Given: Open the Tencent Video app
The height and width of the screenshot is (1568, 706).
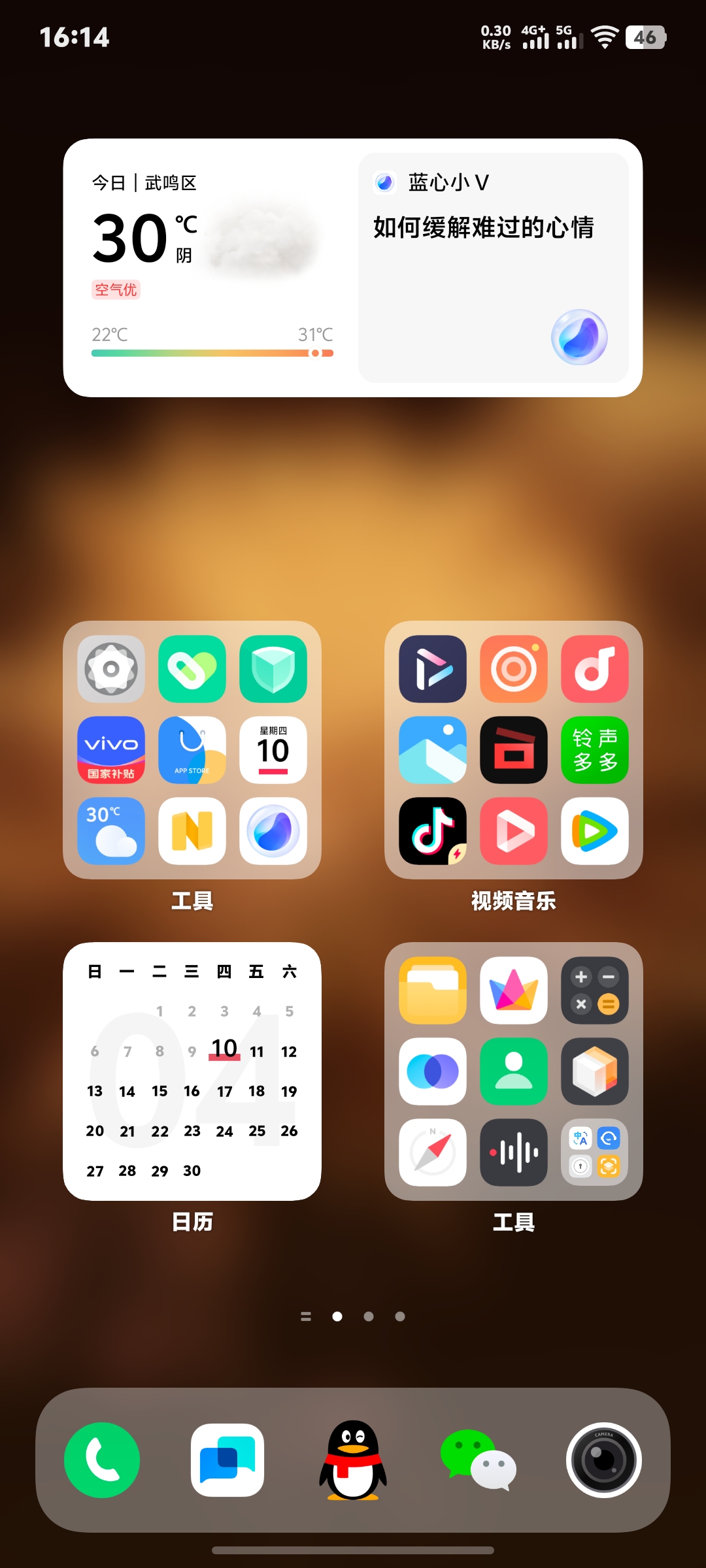Looking at the screenshot, I should (x=595, y=831).
